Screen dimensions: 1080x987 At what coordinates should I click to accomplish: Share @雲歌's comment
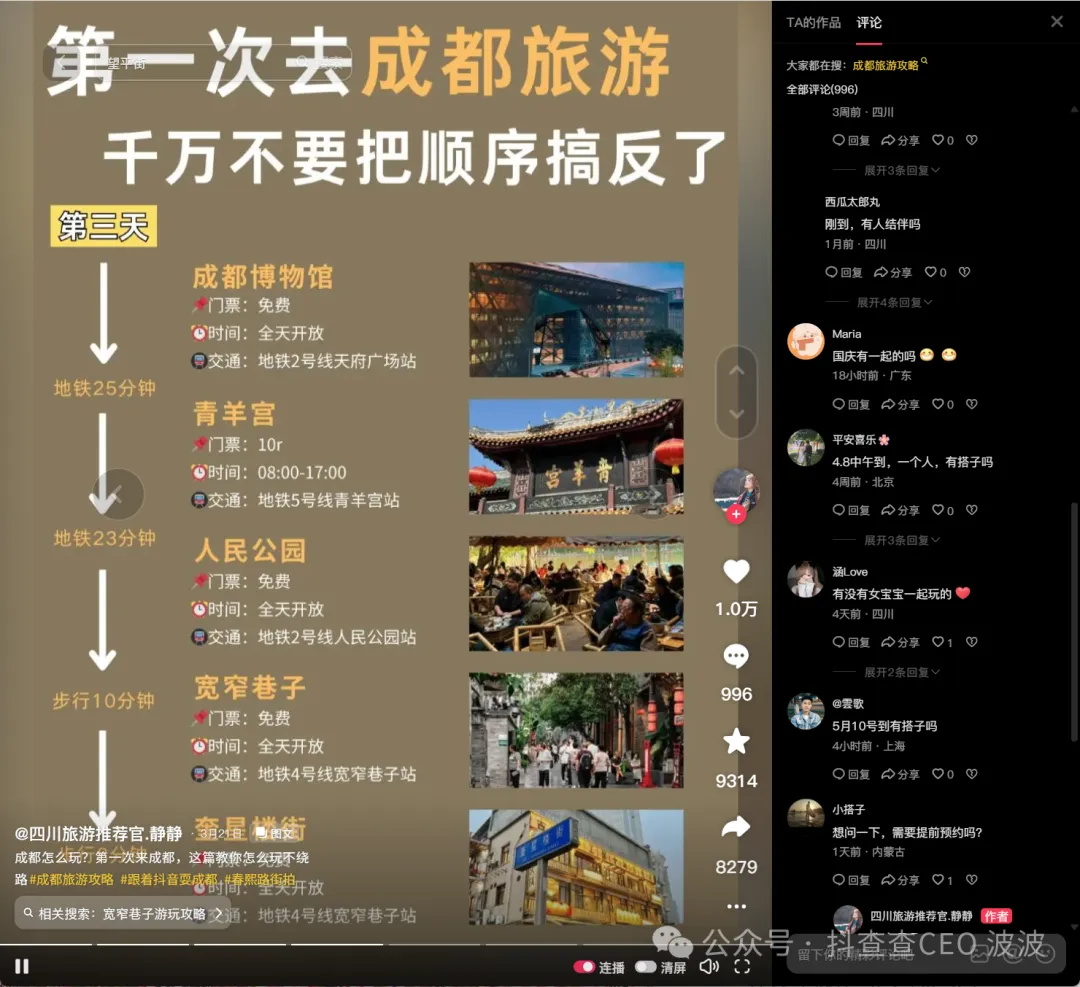point(896,774)
